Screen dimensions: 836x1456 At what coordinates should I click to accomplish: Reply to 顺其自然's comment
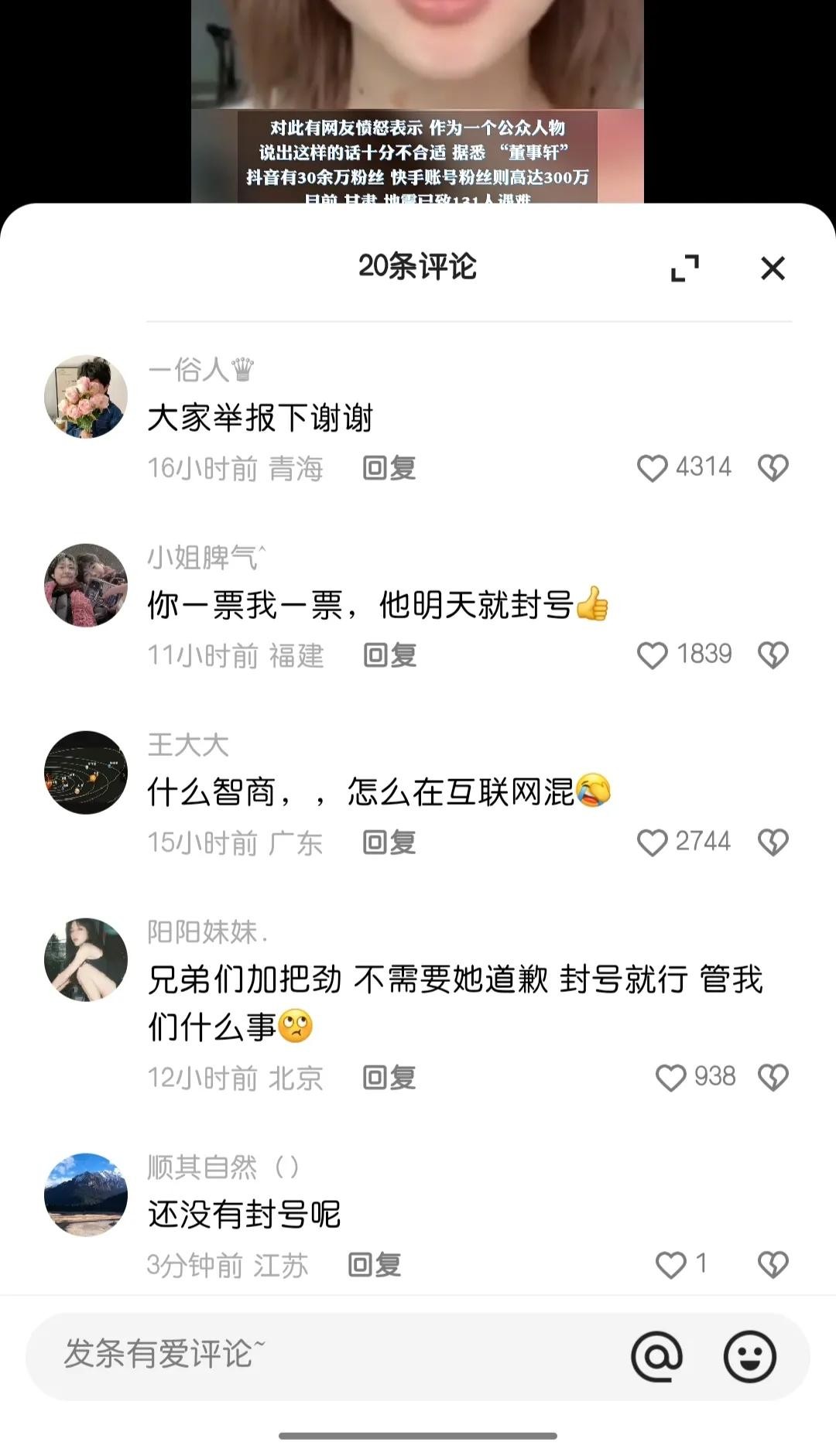coord(375,1265)
